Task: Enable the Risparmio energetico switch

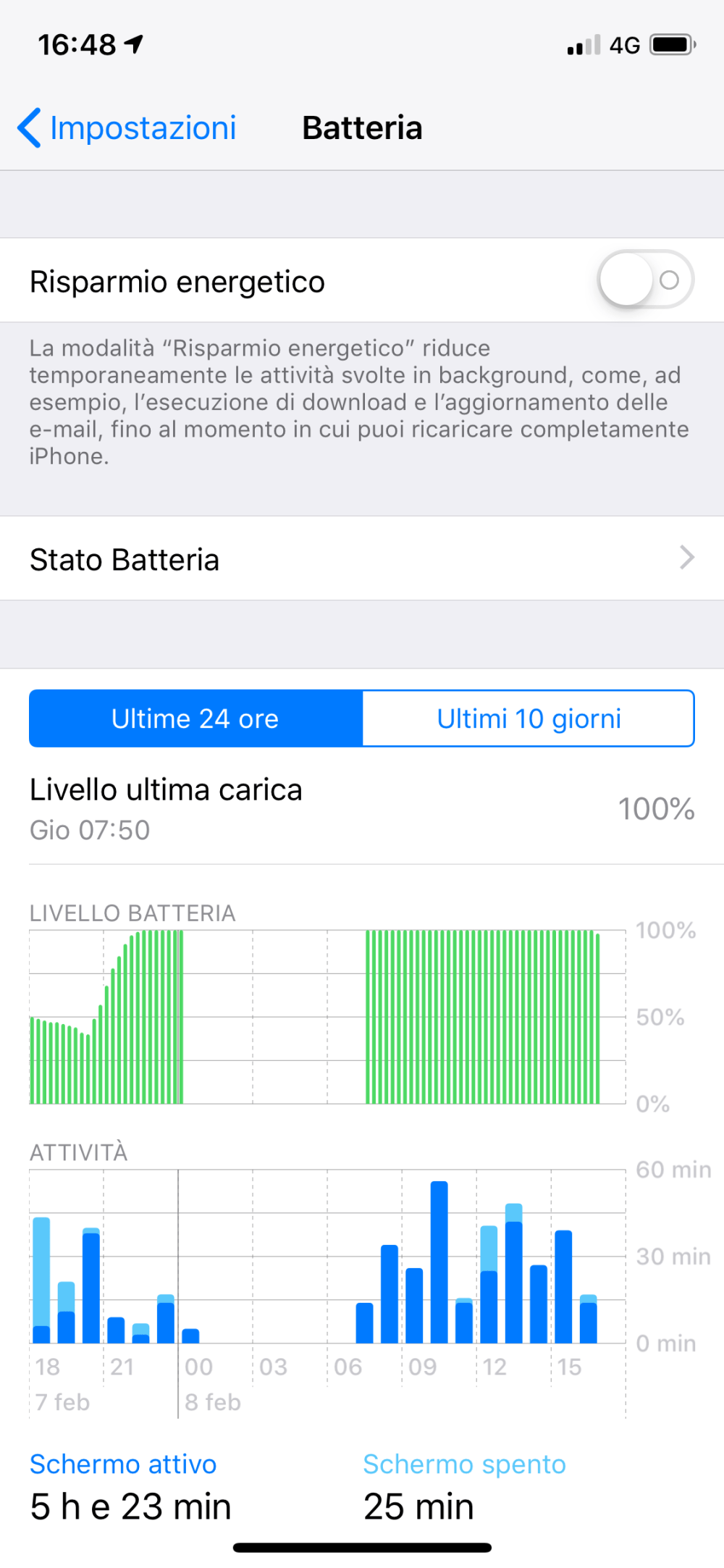Action: [644, 280]
